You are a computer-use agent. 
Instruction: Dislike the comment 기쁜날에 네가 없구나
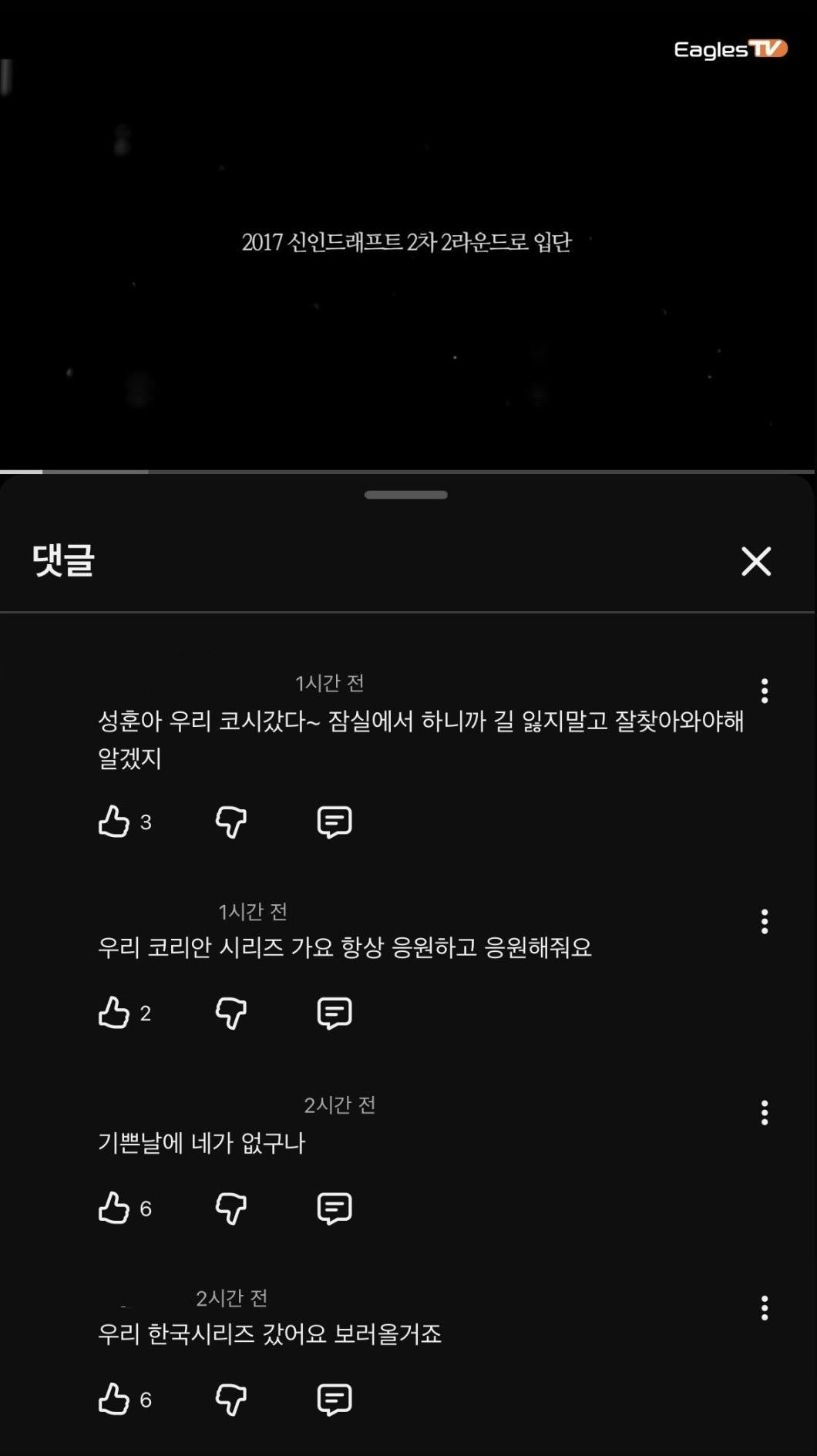[x=230, y=1208]
